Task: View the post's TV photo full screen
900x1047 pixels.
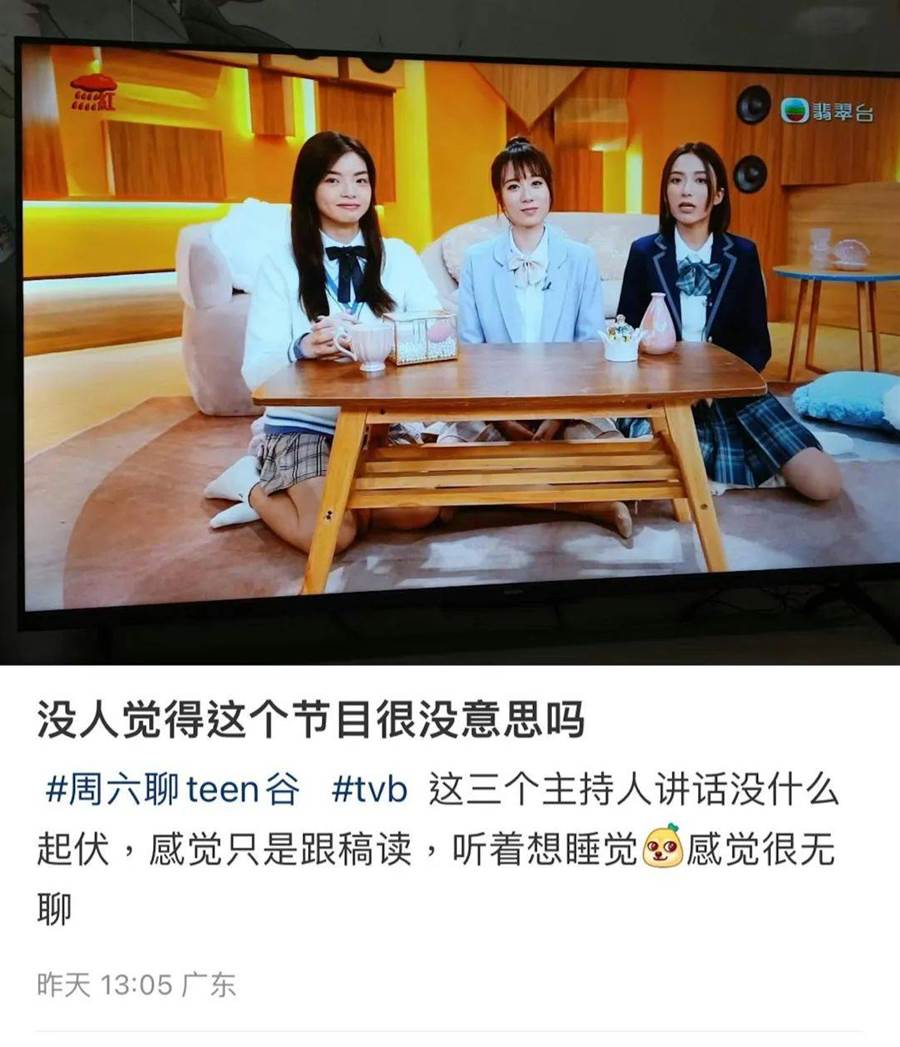Action: click(450, 330)
